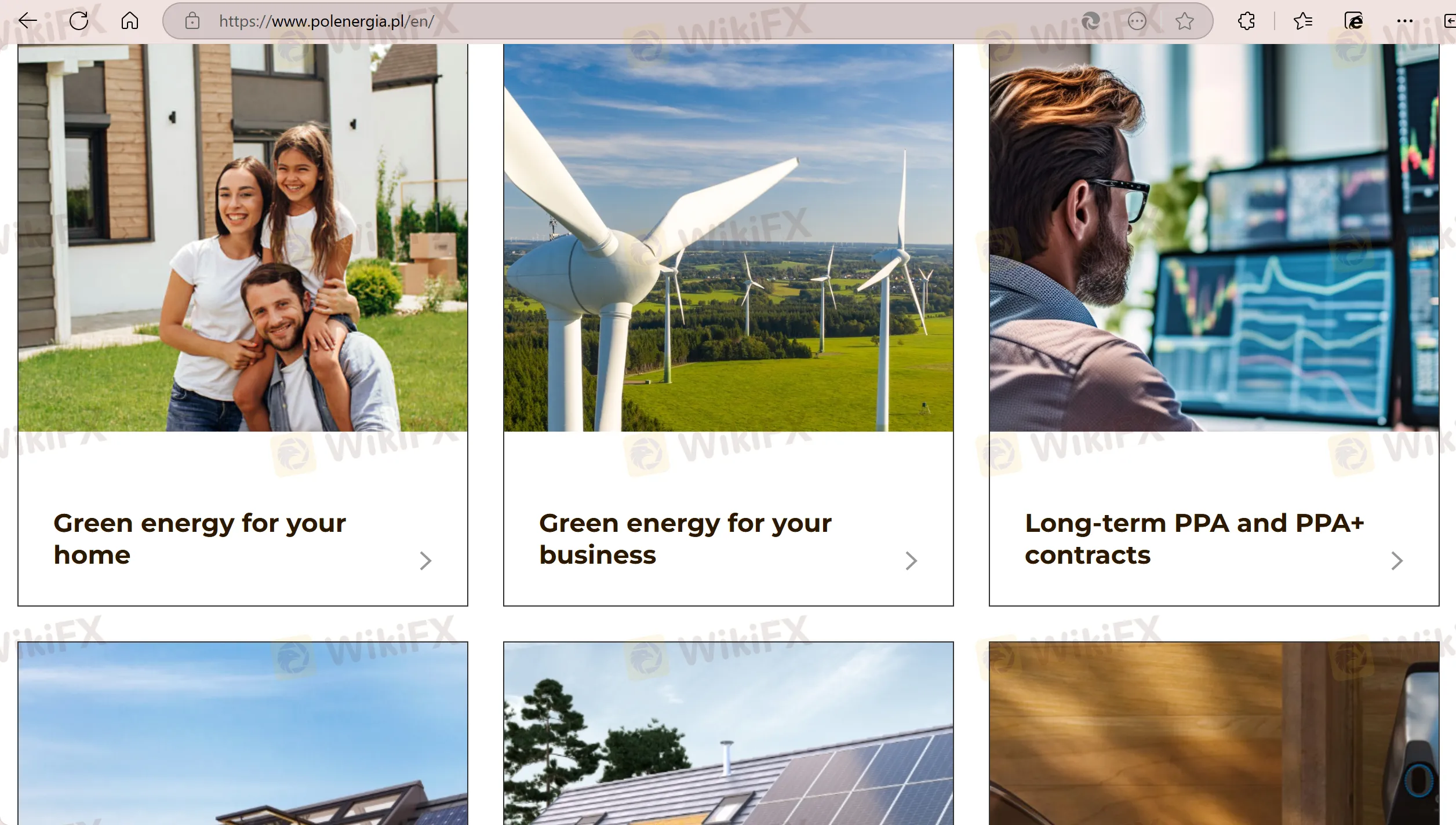
Task: Open the extensions menu
Action: (x=1246, y=21)
